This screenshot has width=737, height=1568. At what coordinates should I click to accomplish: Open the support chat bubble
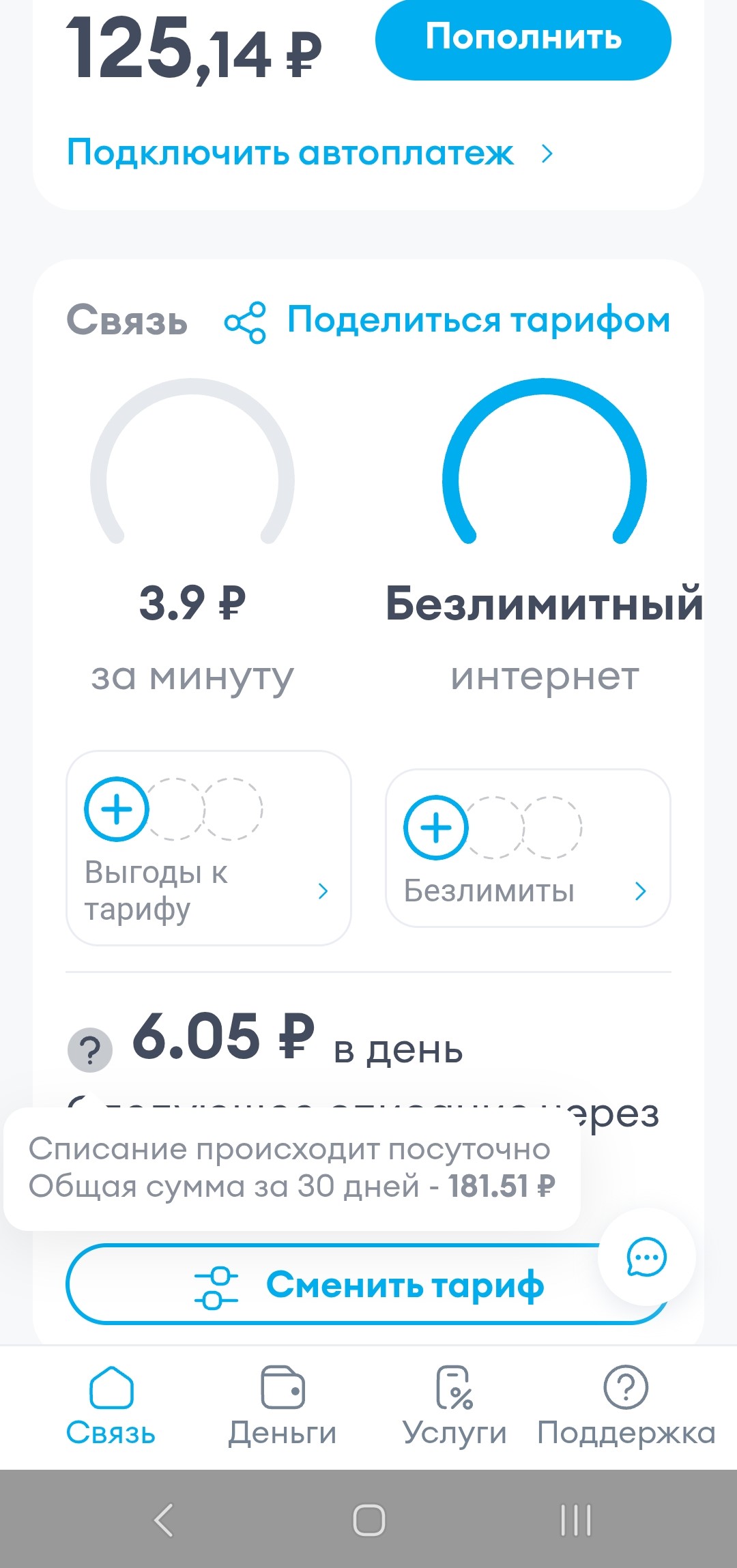coord(646,1257)
